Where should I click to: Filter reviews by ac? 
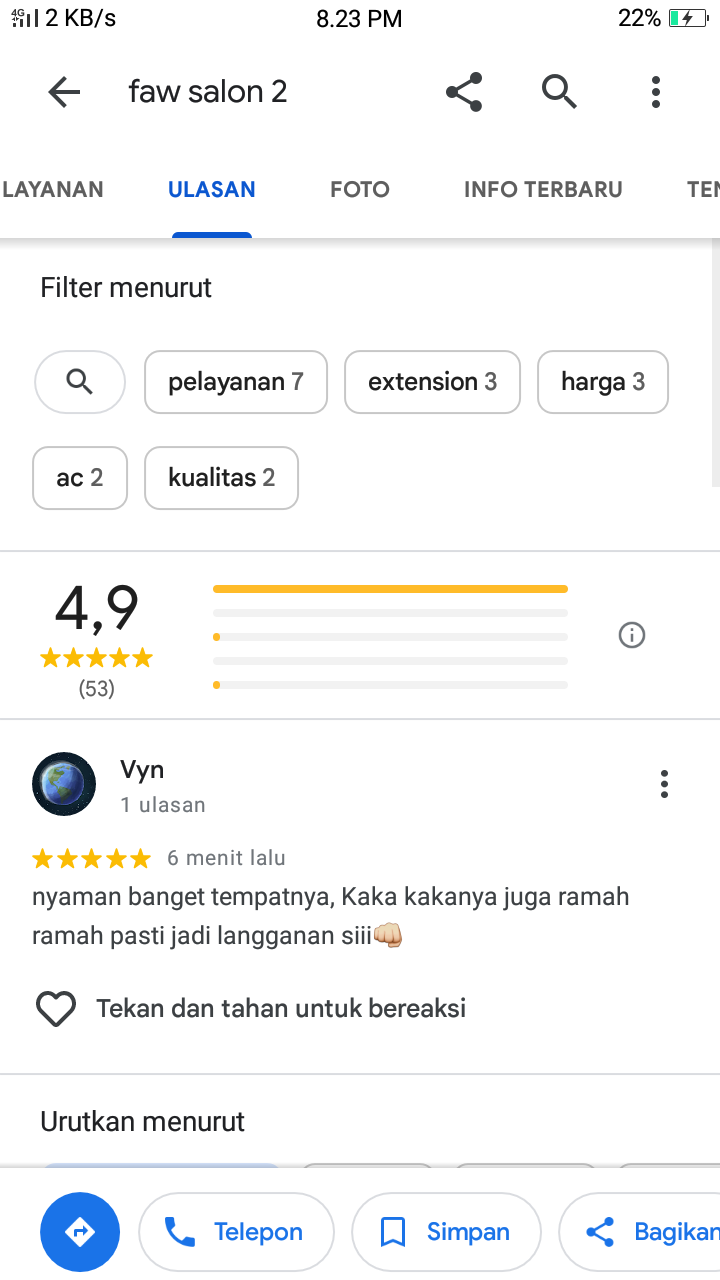click(x=80, y=478)
